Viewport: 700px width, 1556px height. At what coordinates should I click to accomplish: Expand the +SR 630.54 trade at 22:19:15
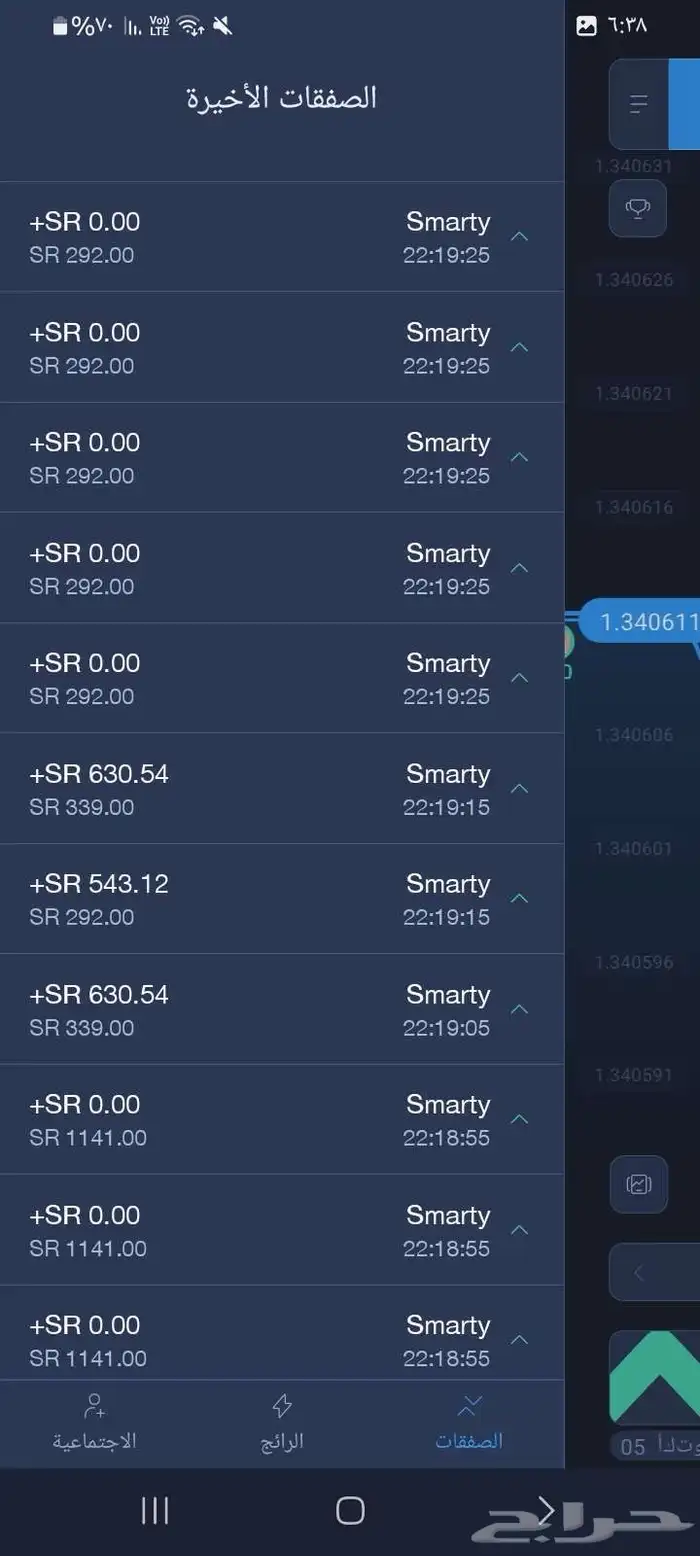pyautogui.click(x=519, y=788)
